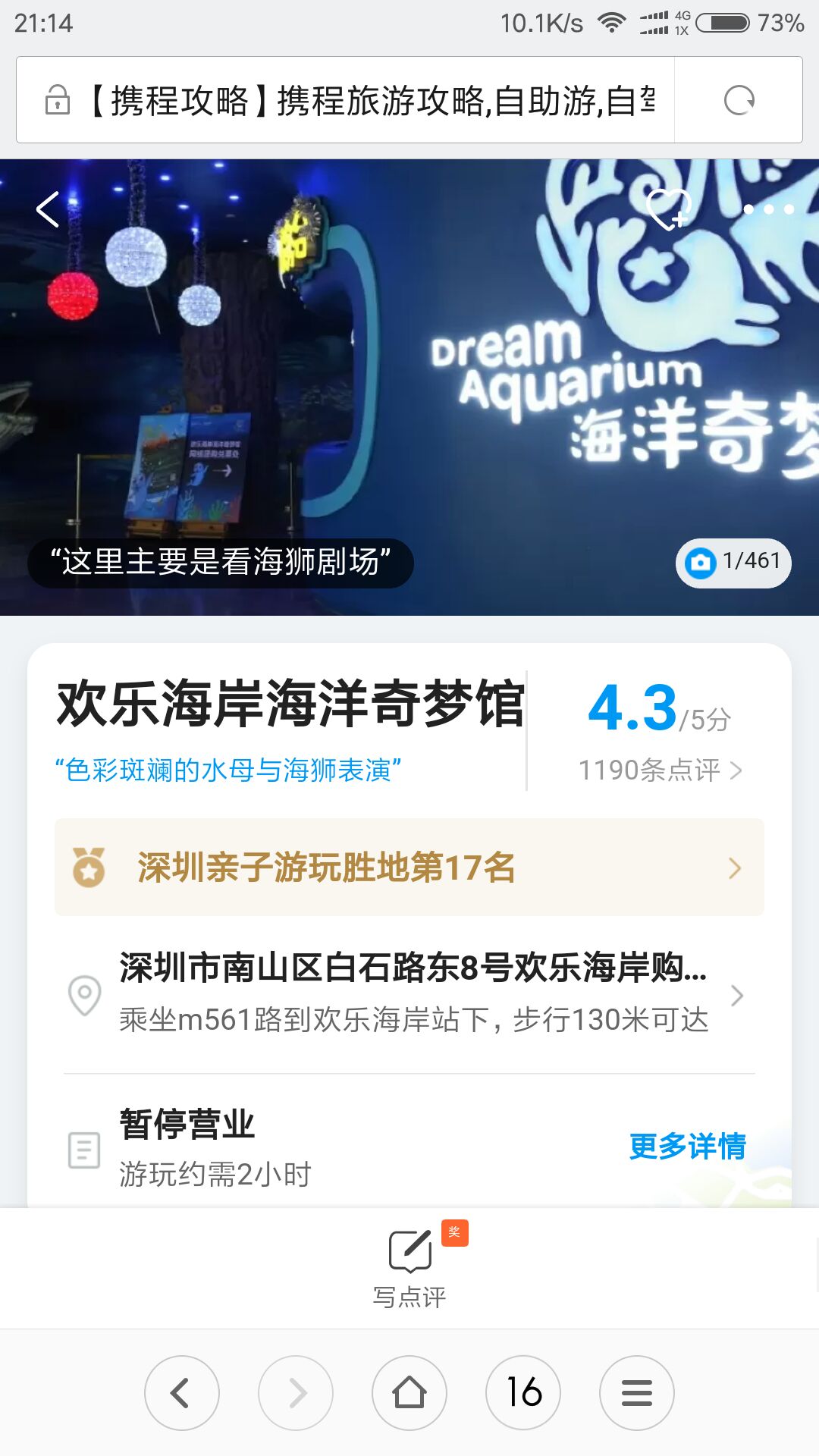Write a review with 写点评
The image size is (819, 1456).
point(409,1266)
